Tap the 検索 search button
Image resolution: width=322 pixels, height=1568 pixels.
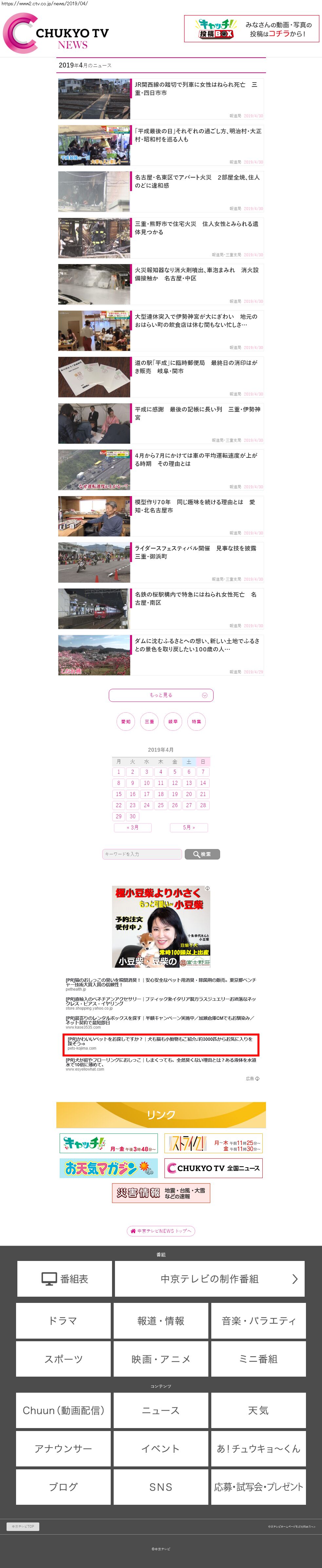[202, 854]
